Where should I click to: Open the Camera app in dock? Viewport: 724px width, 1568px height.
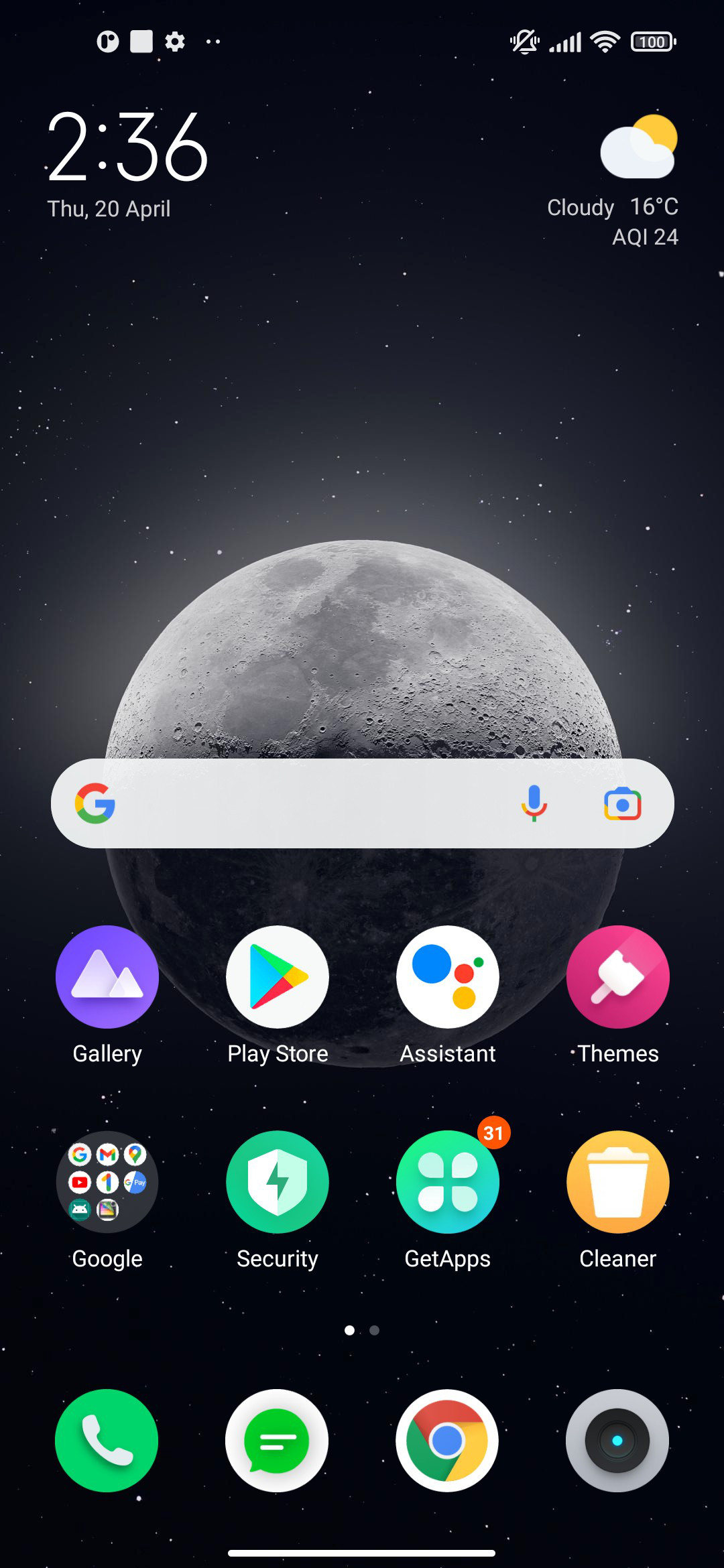[617, 1441]
